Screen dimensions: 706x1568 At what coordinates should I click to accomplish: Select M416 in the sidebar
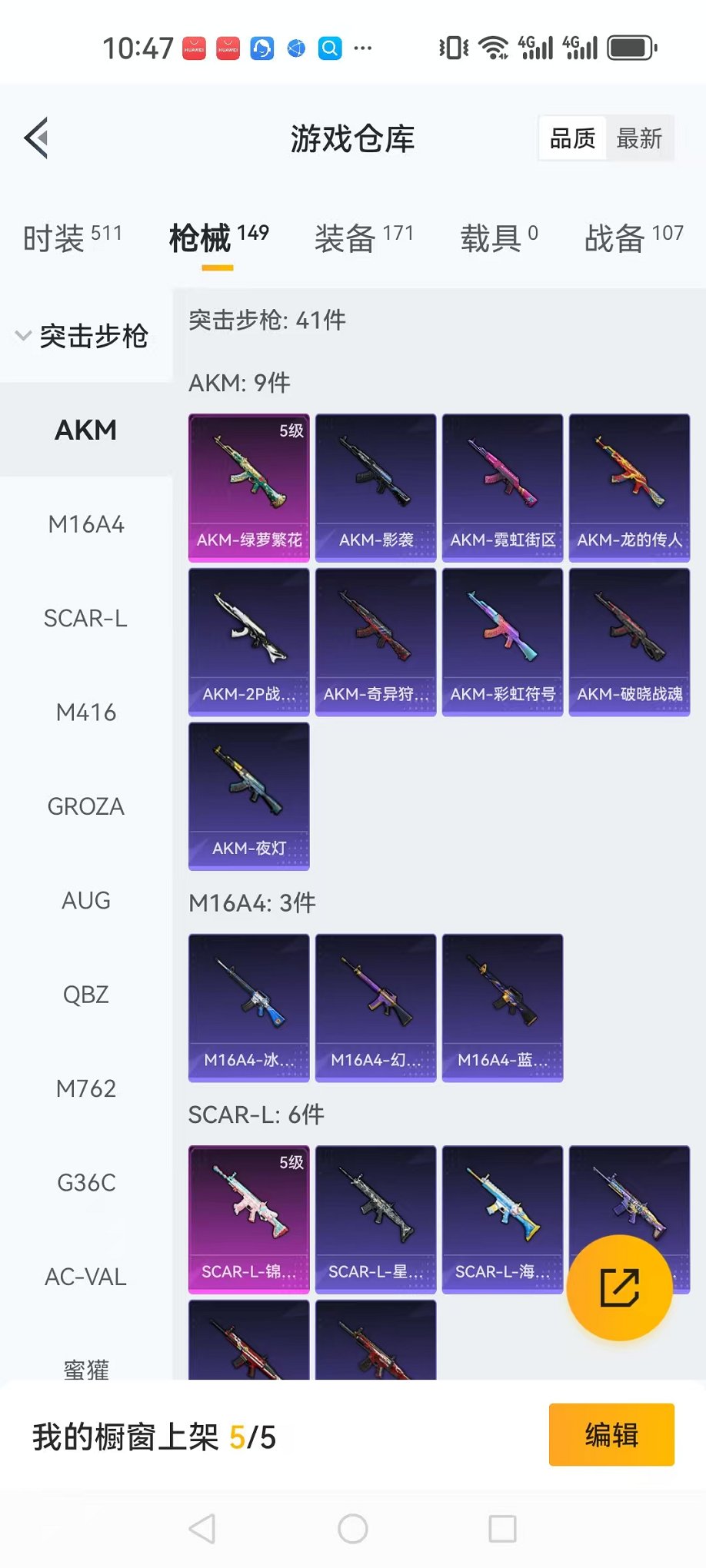[x=86, y=713]
